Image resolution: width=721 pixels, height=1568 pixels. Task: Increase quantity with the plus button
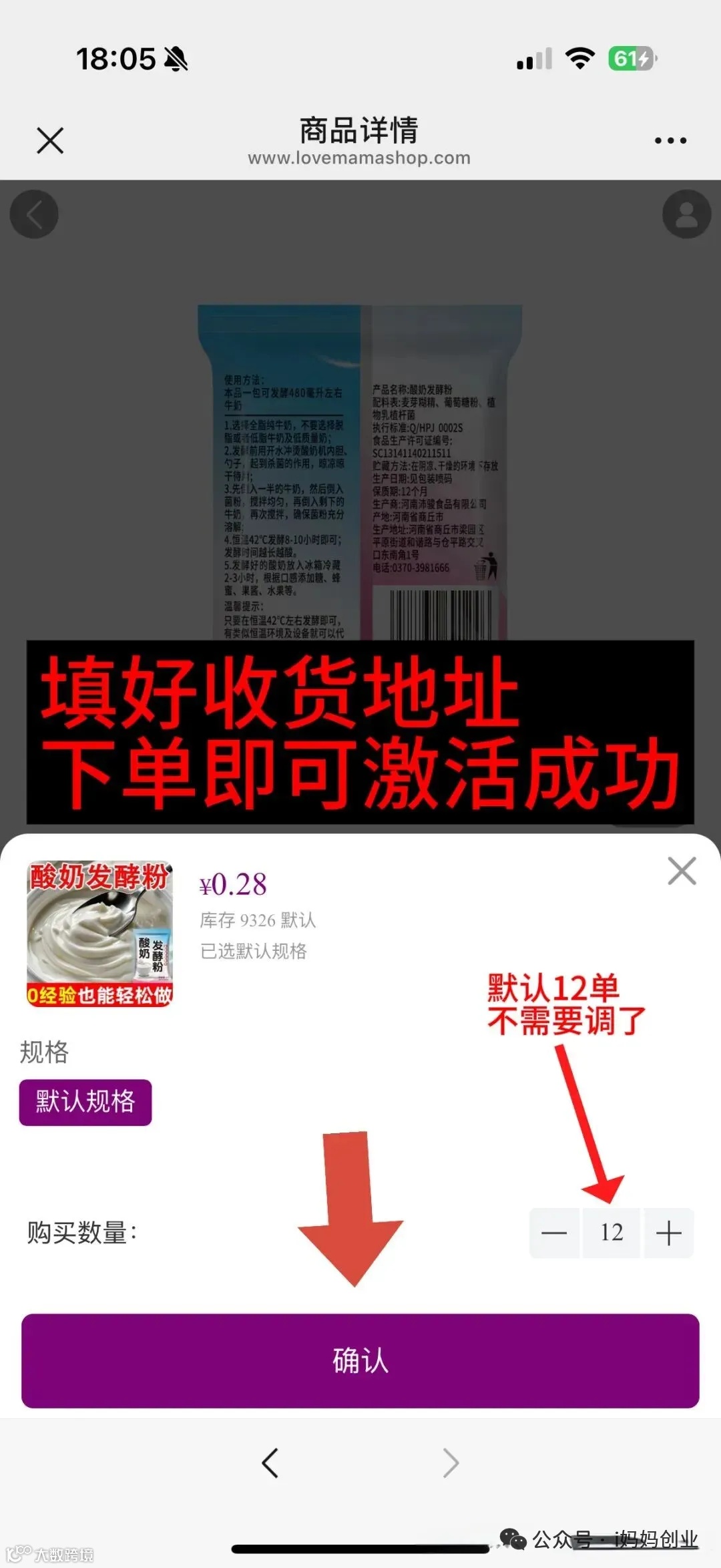pyautogui.click(x=669, y=1232)
